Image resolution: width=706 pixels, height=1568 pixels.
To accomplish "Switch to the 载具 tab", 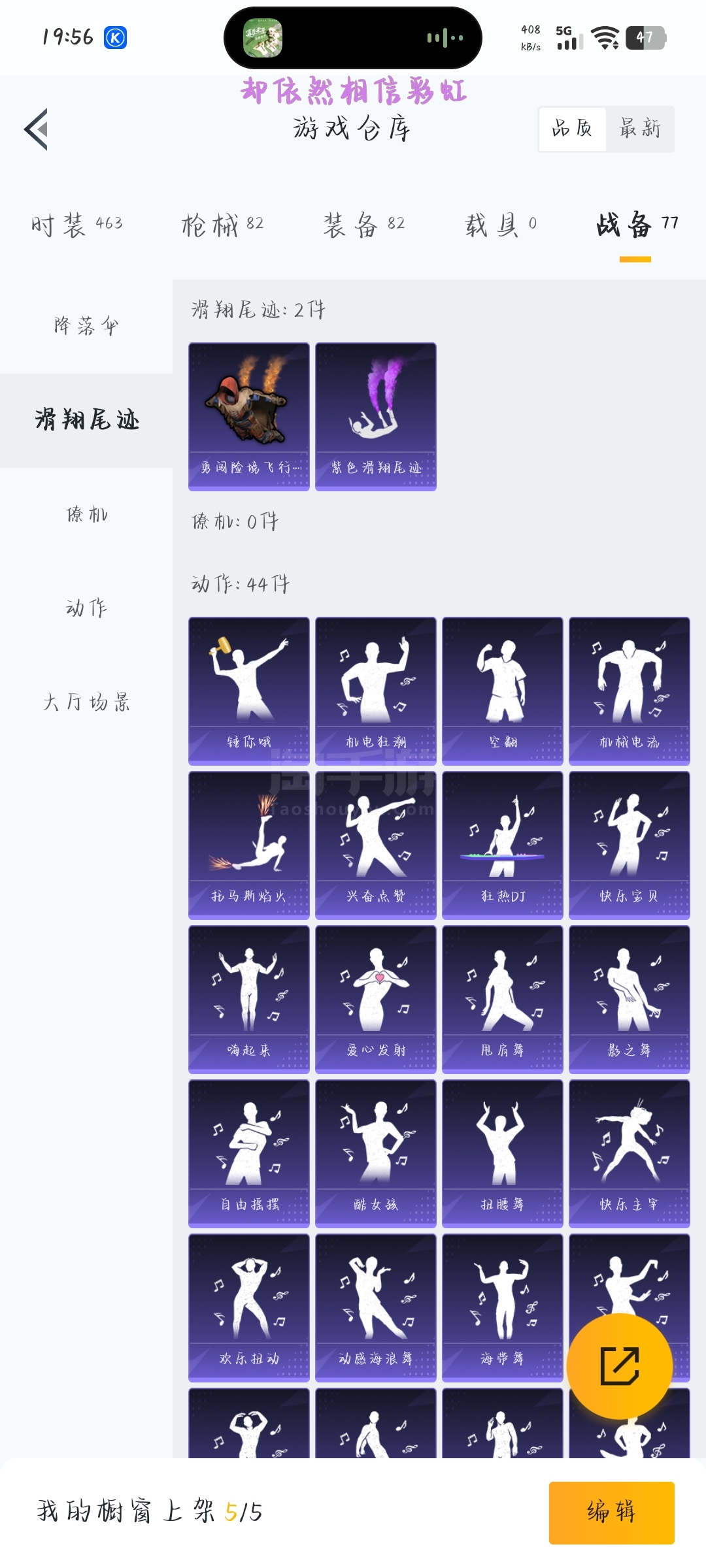I will [x=501, y=225].
